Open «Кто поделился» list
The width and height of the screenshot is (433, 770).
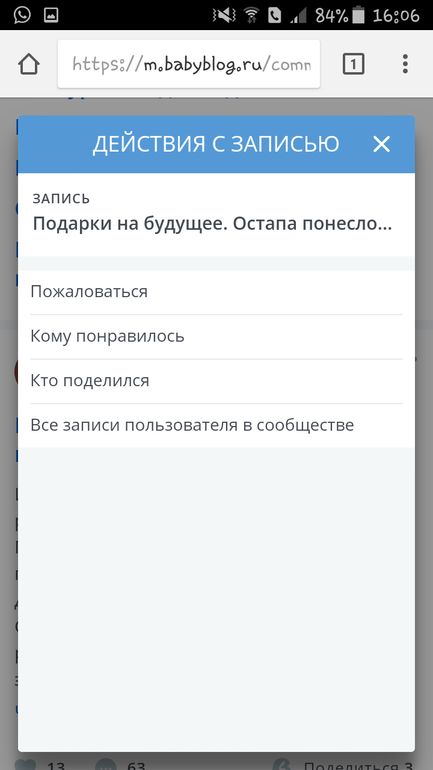tap(216, 381)
